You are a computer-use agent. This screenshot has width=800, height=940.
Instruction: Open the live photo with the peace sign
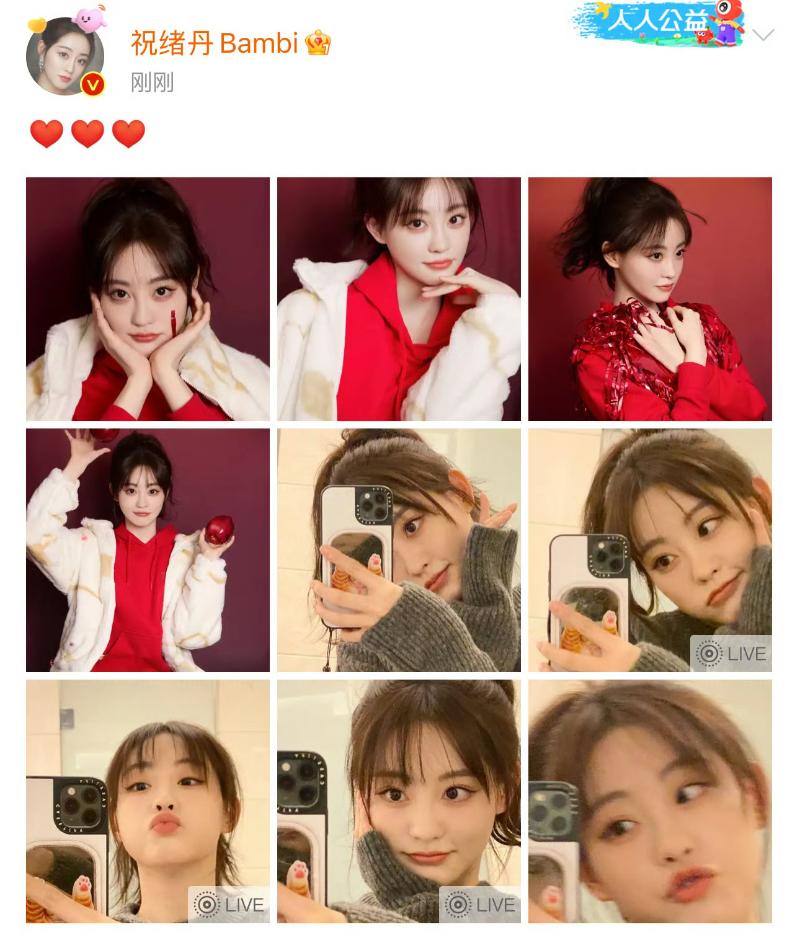[x=650, y=550]
